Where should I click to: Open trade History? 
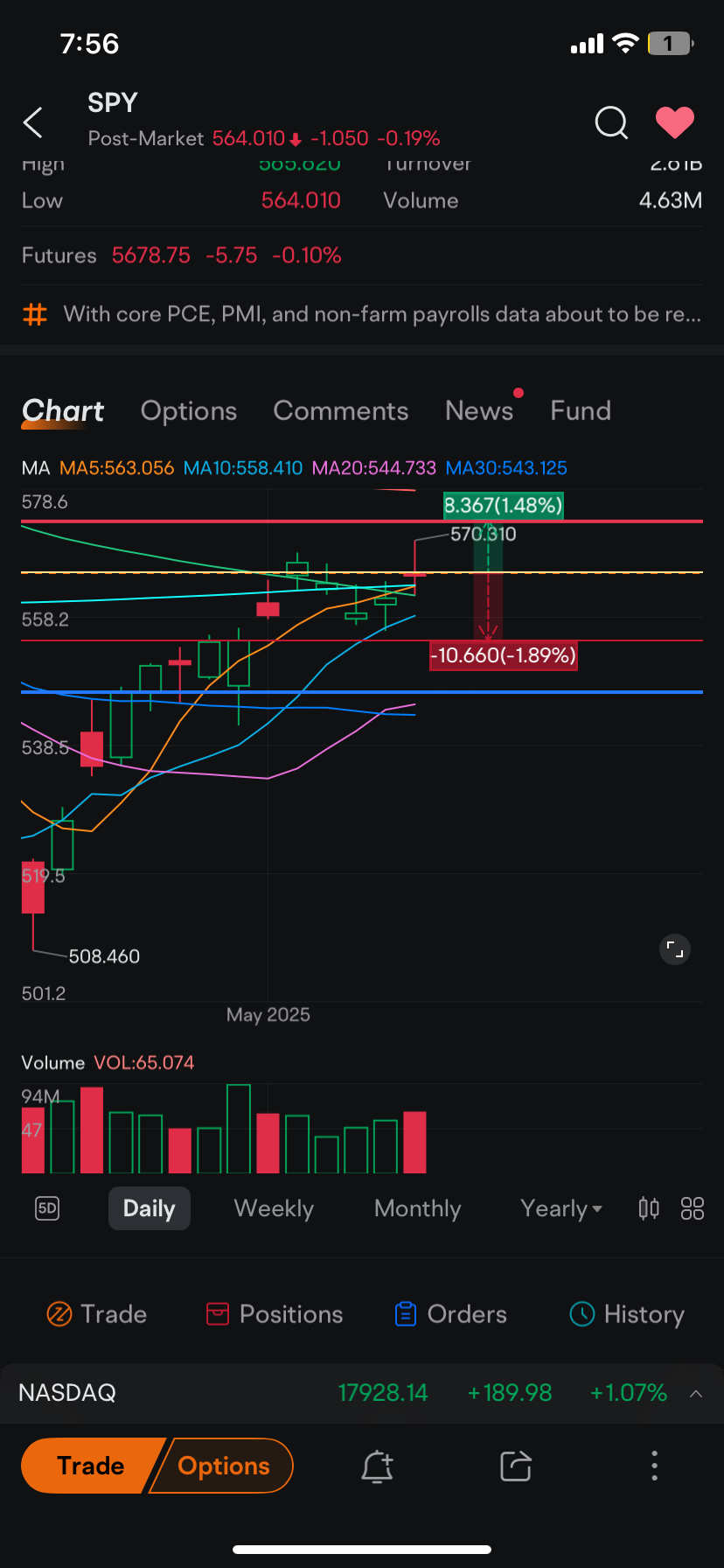tap(627, 1314)
